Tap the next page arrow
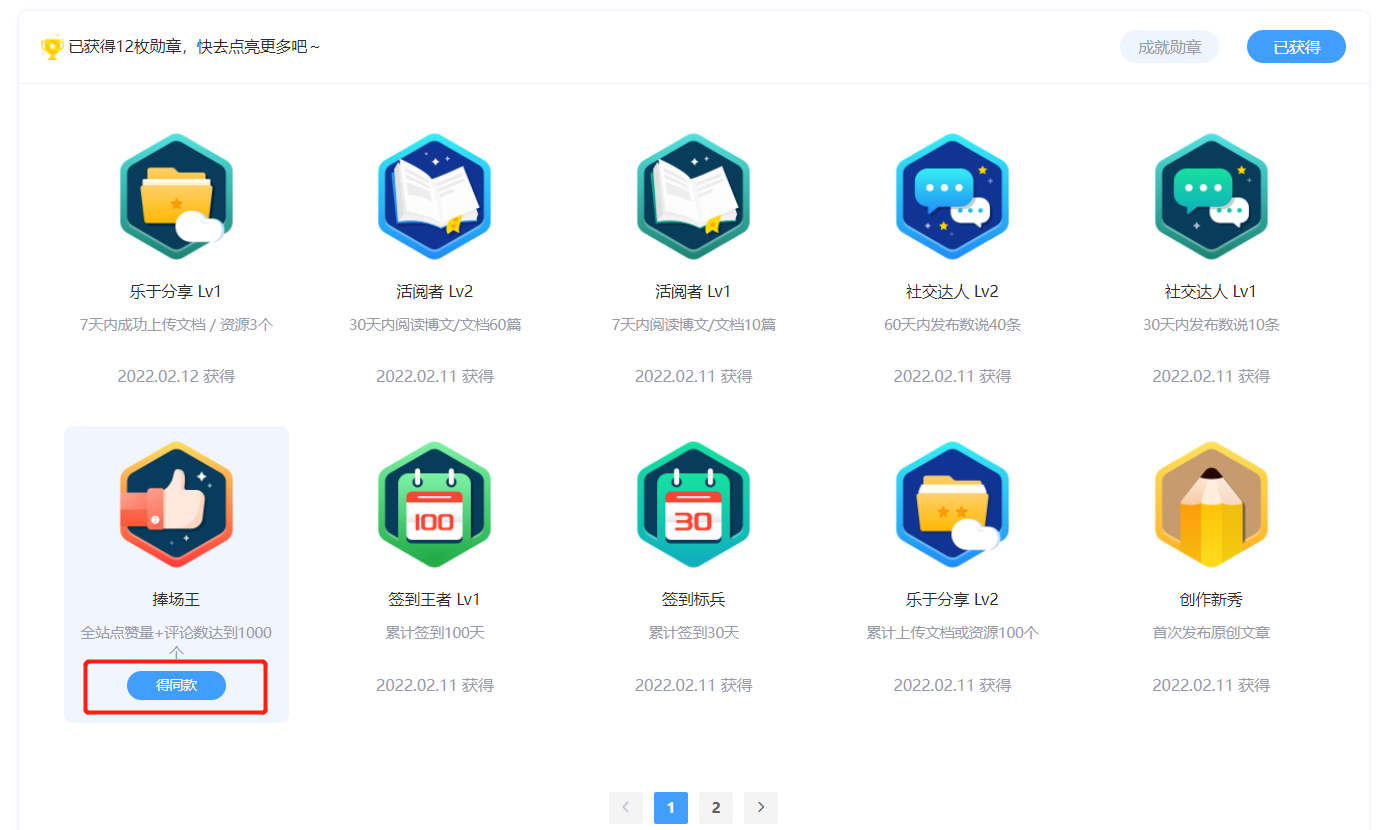Screen dimensions: 1385x830 (x=761, y=808)
